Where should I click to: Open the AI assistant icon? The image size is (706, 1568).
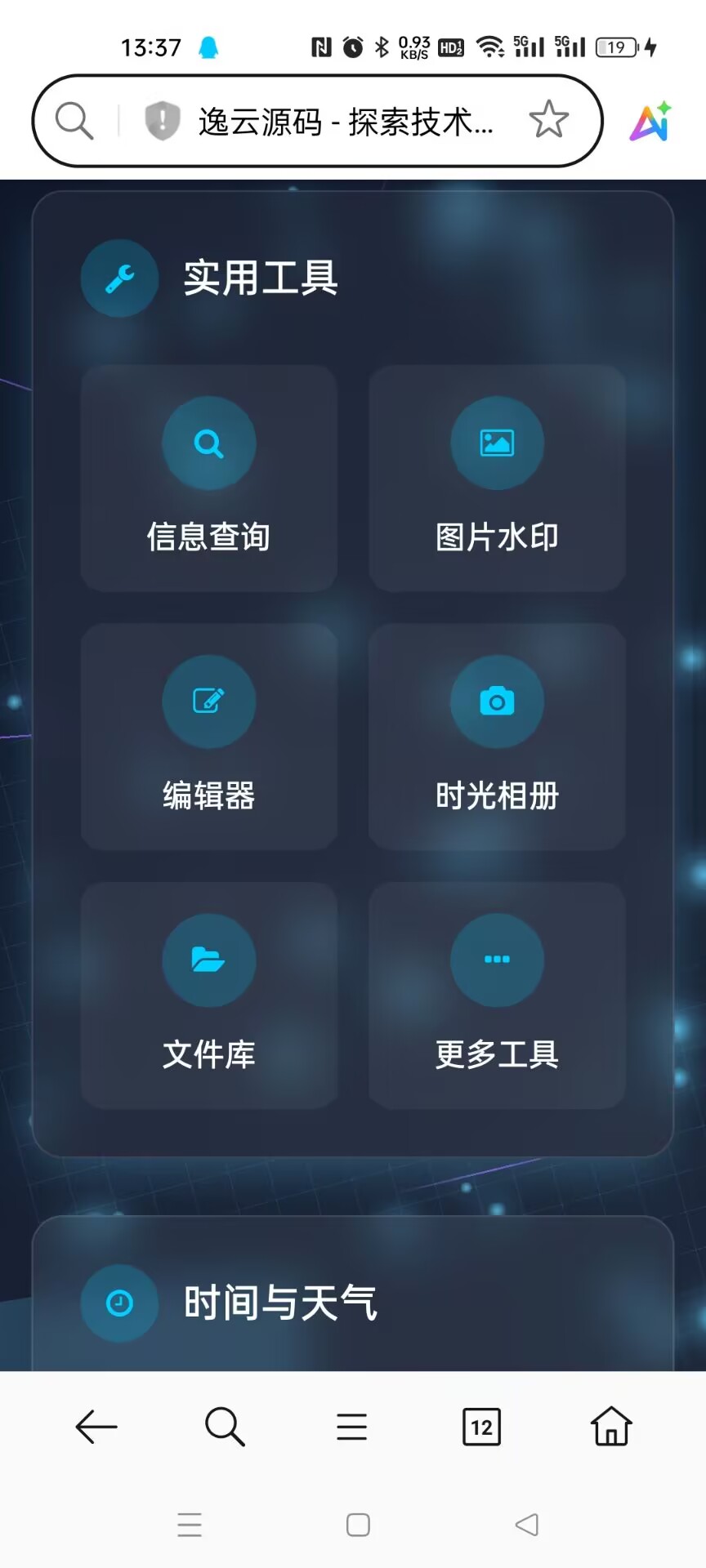(650, 121)
